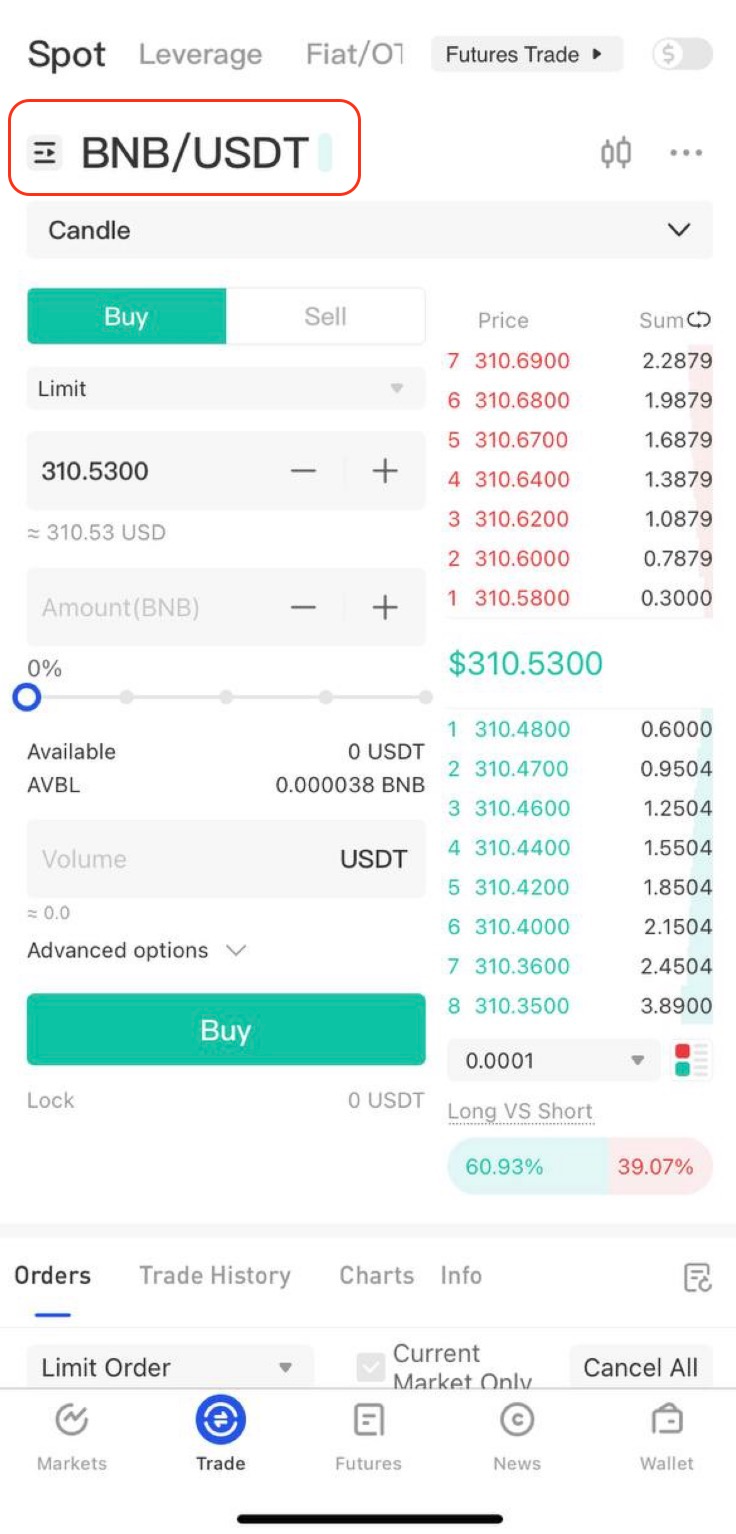Open the more options ellipsis menu

click(686, 153)
